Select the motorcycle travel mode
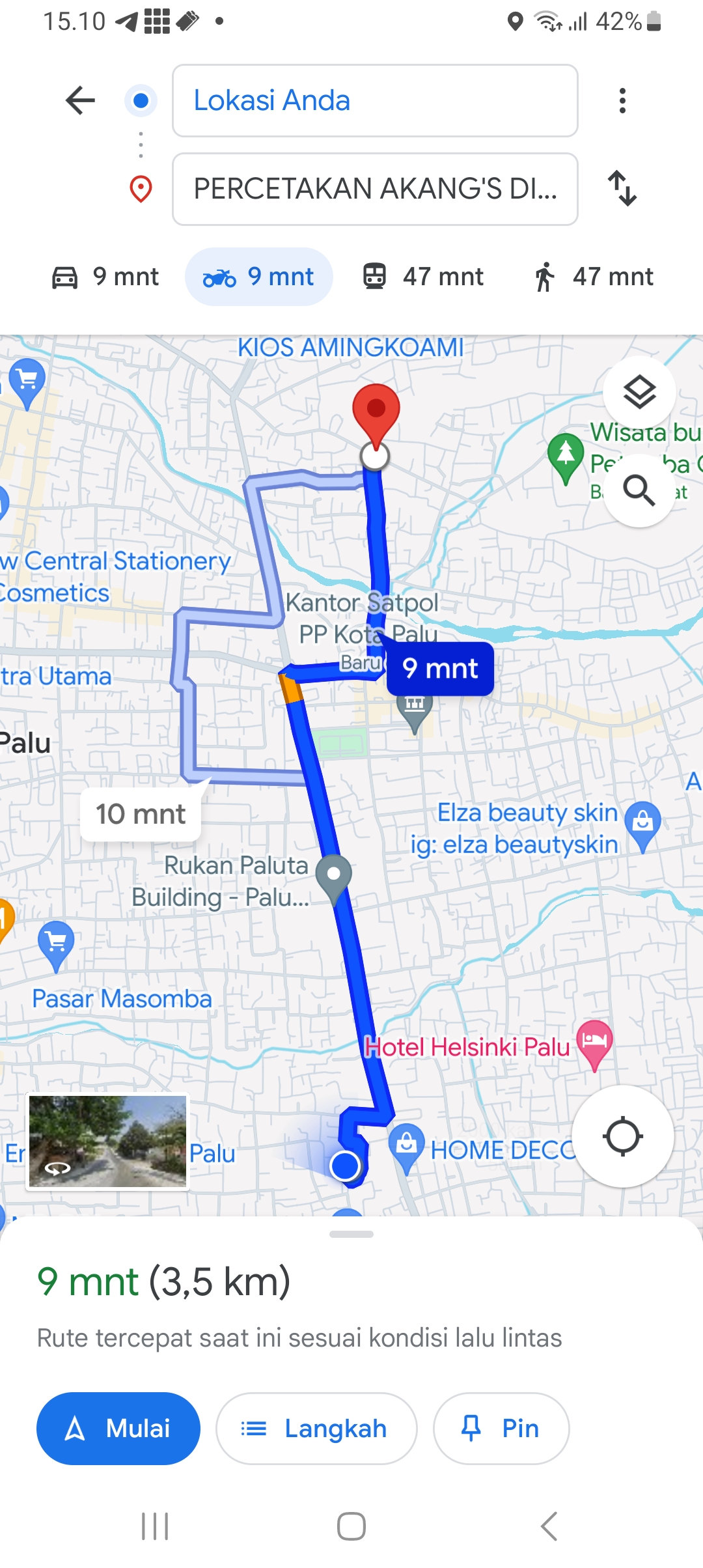The height and width of the screenshot is (1568, 703). pyautogui.click(x=259, y=277)
